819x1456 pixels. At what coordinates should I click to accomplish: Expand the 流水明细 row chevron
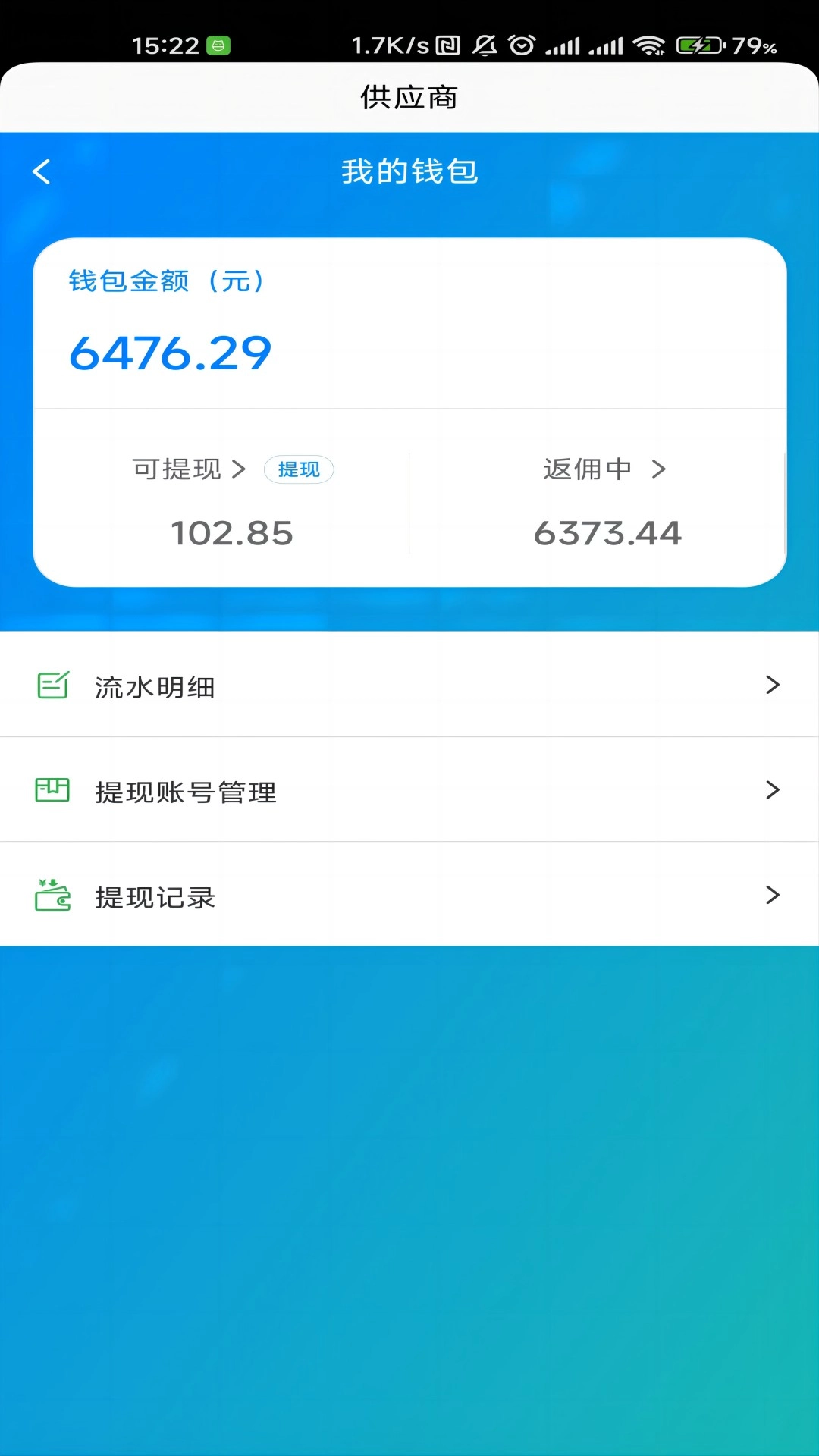point(773,685)
